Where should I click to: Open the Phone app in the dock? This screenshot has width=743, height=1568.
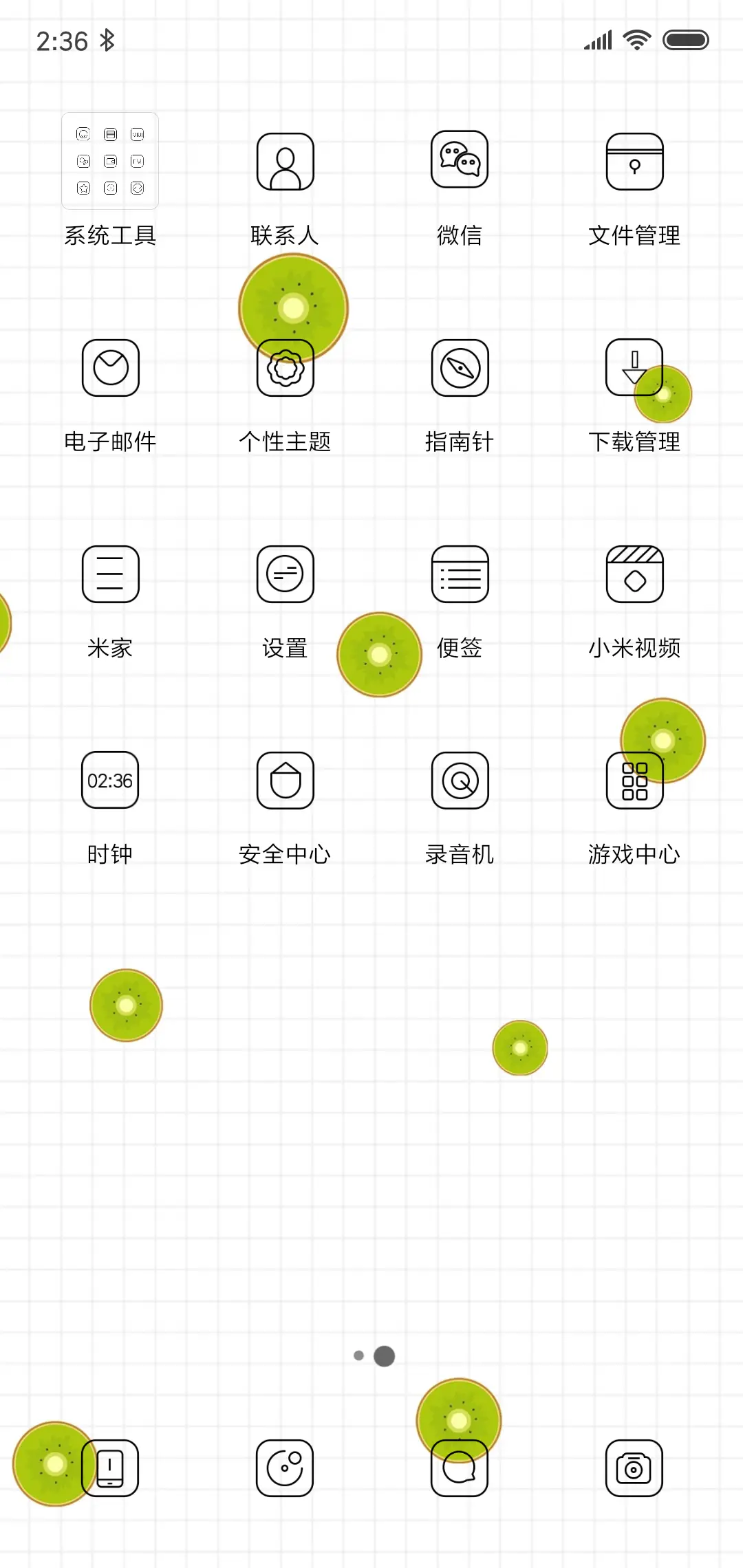coord(110,1468)
